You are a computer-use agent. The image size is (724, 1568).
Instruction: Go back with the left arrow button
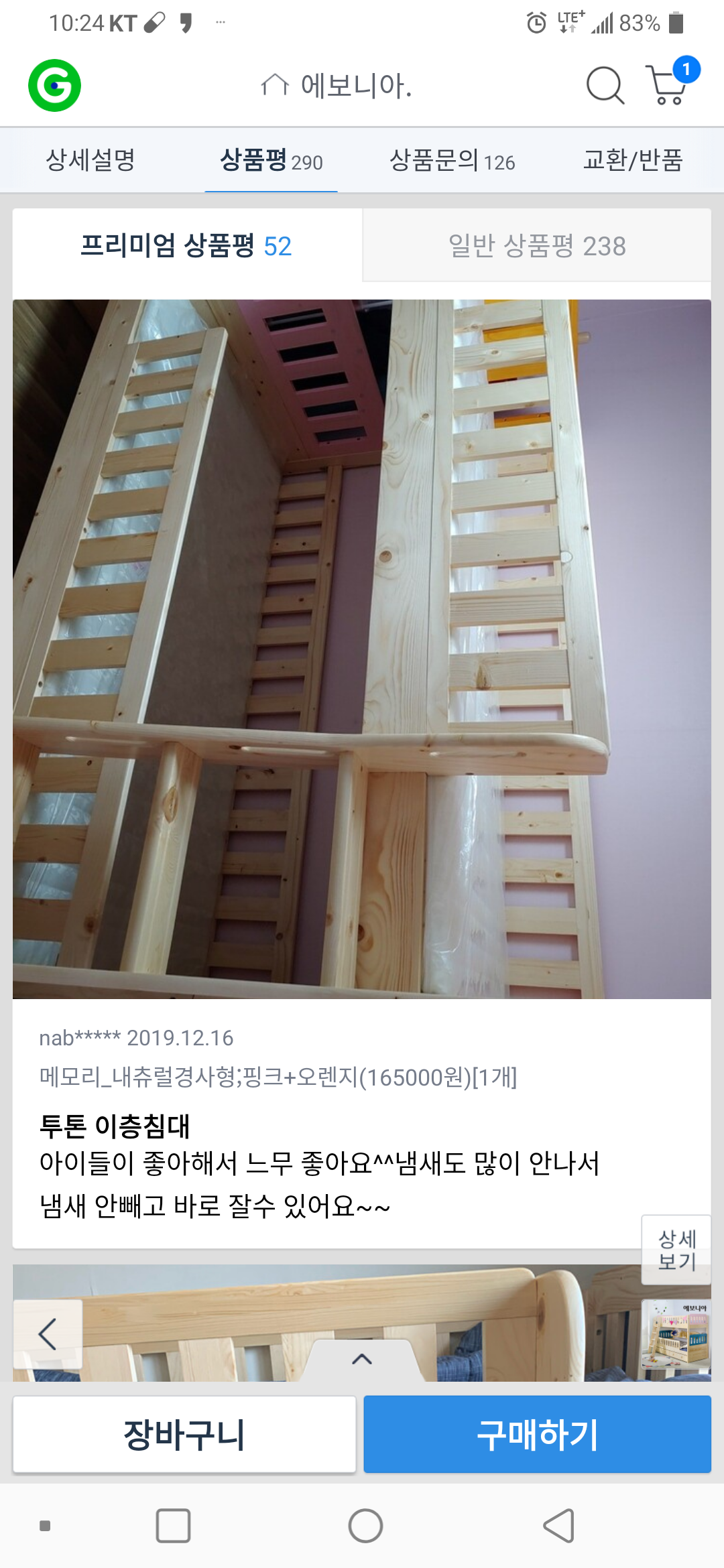point(48,1334)
